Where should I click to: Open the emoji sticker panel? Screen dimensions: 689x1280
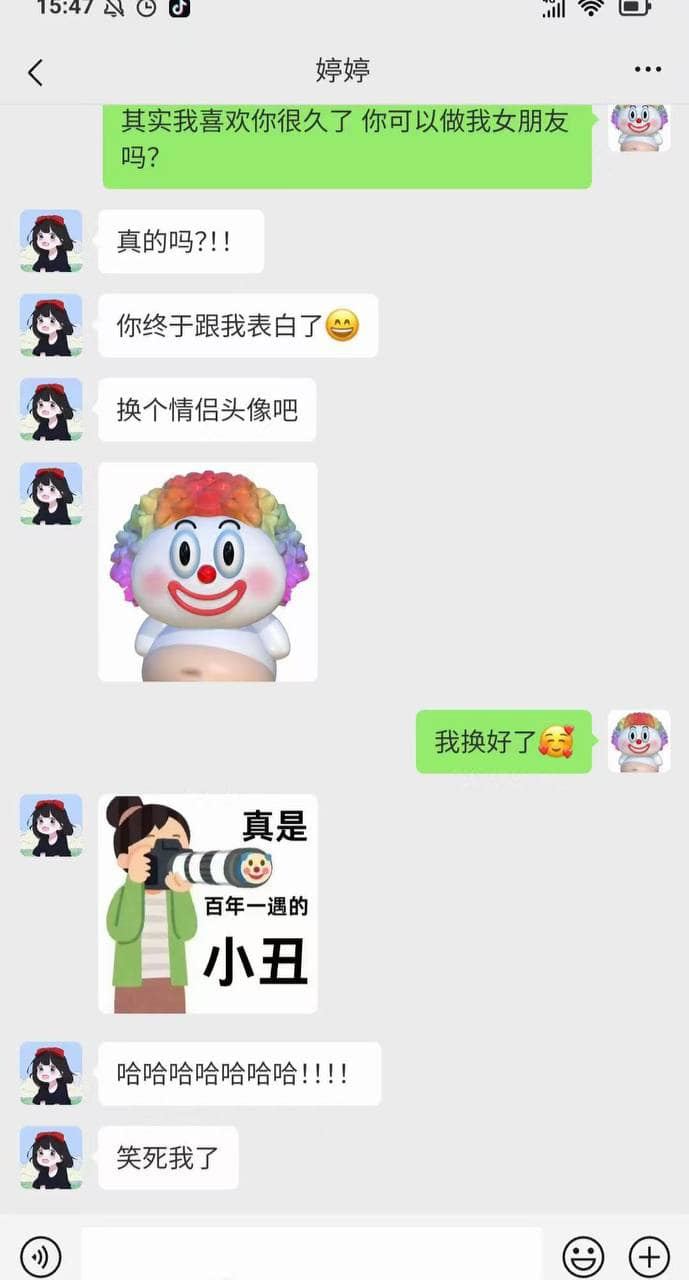(x=583, y=1255)
